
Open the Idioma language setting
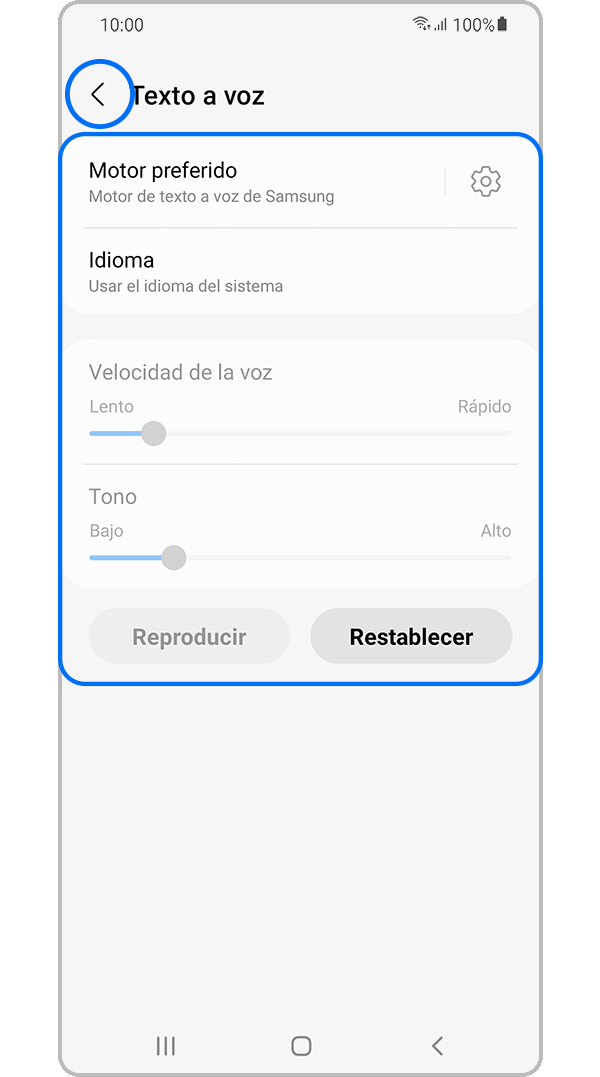point(290,272)
